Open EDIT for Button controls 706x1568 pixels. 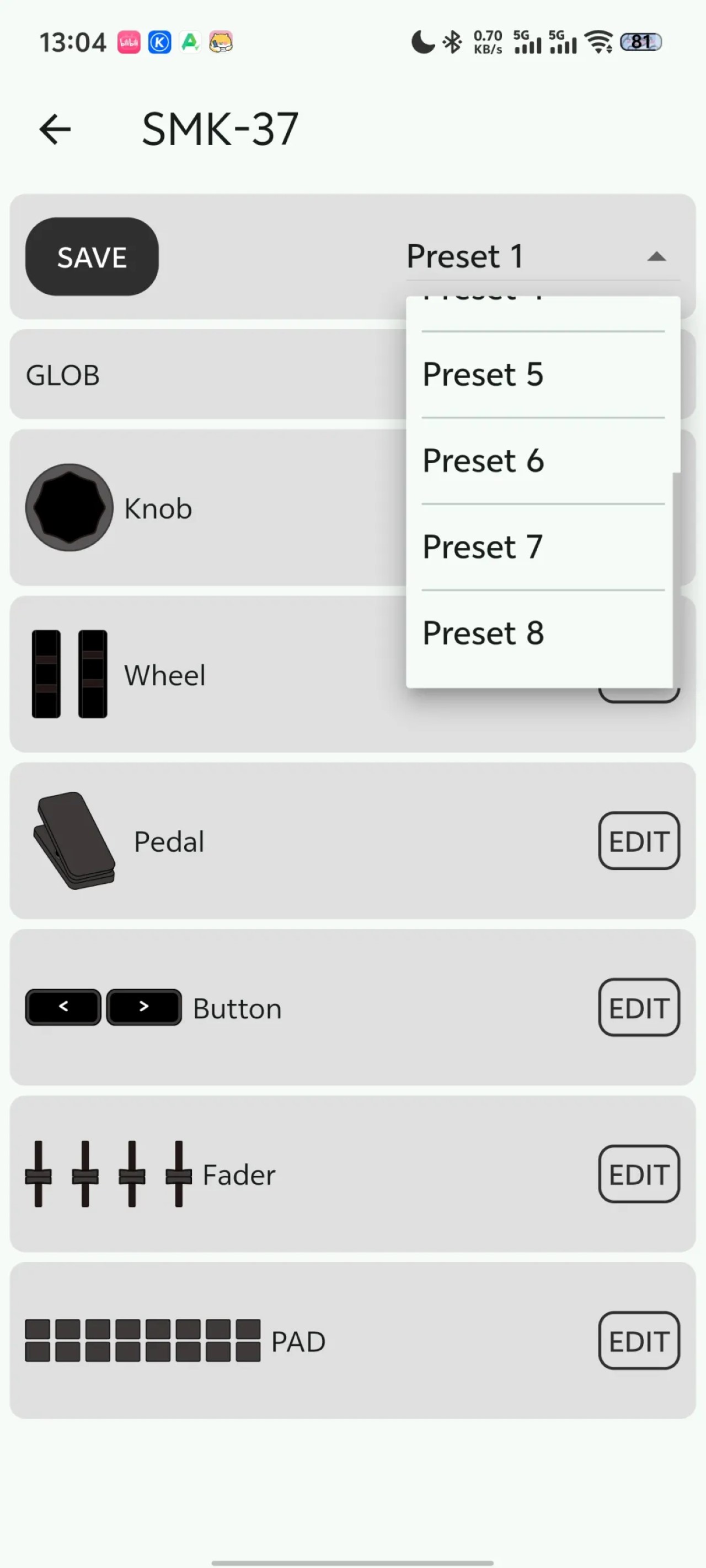(639, 1008)
